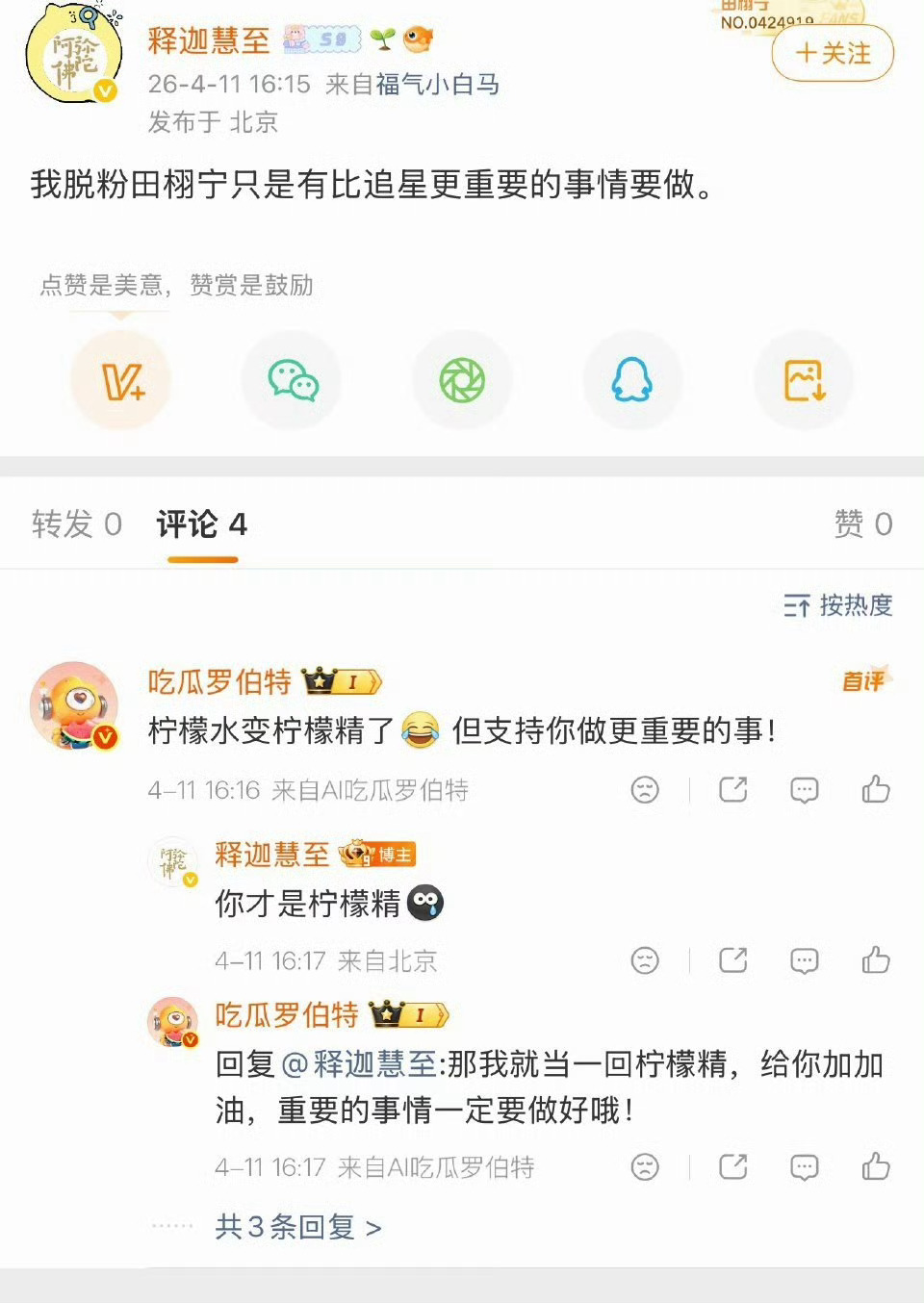Open the Weibo V+ tipping icon

pyautogui.click(x=120, y=379)
